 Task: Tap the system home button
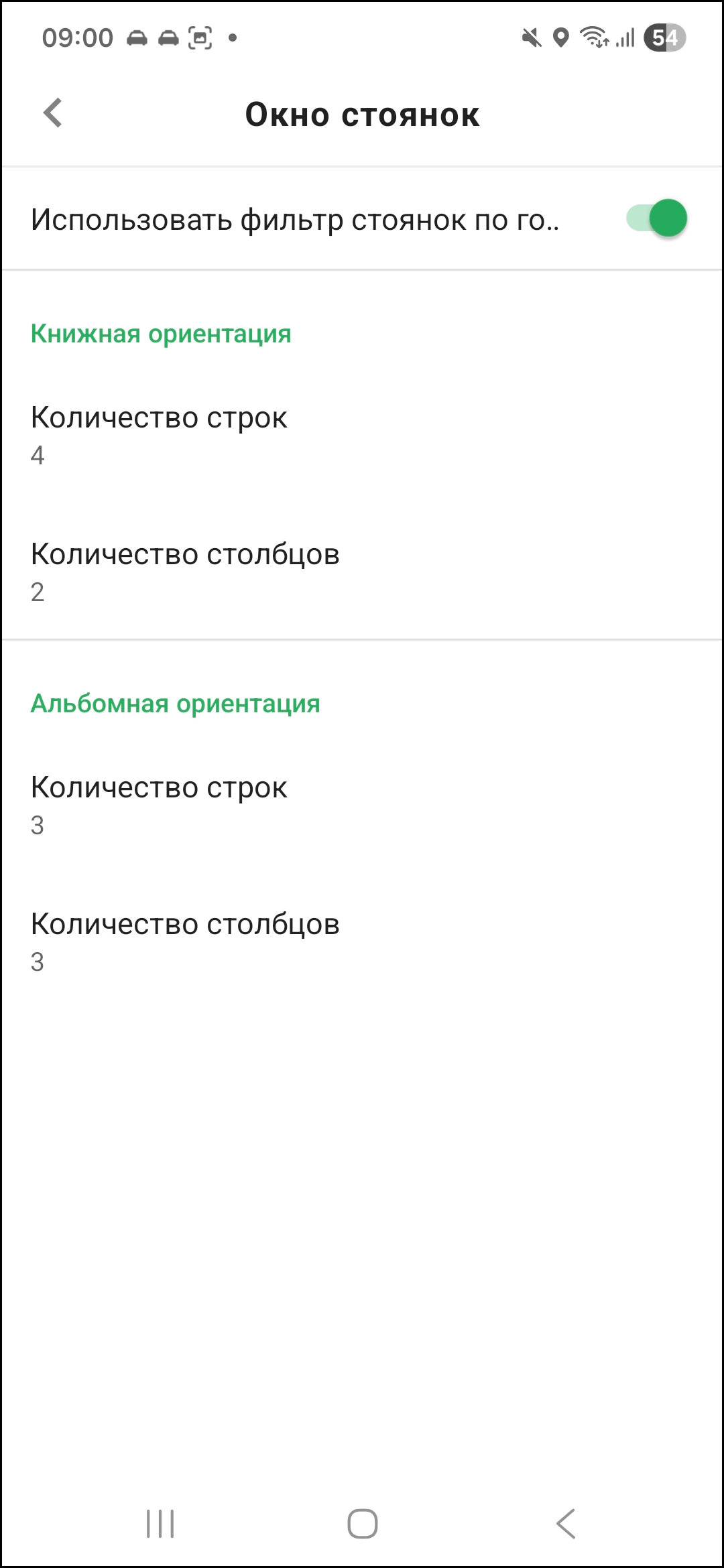coord(362,1523)
